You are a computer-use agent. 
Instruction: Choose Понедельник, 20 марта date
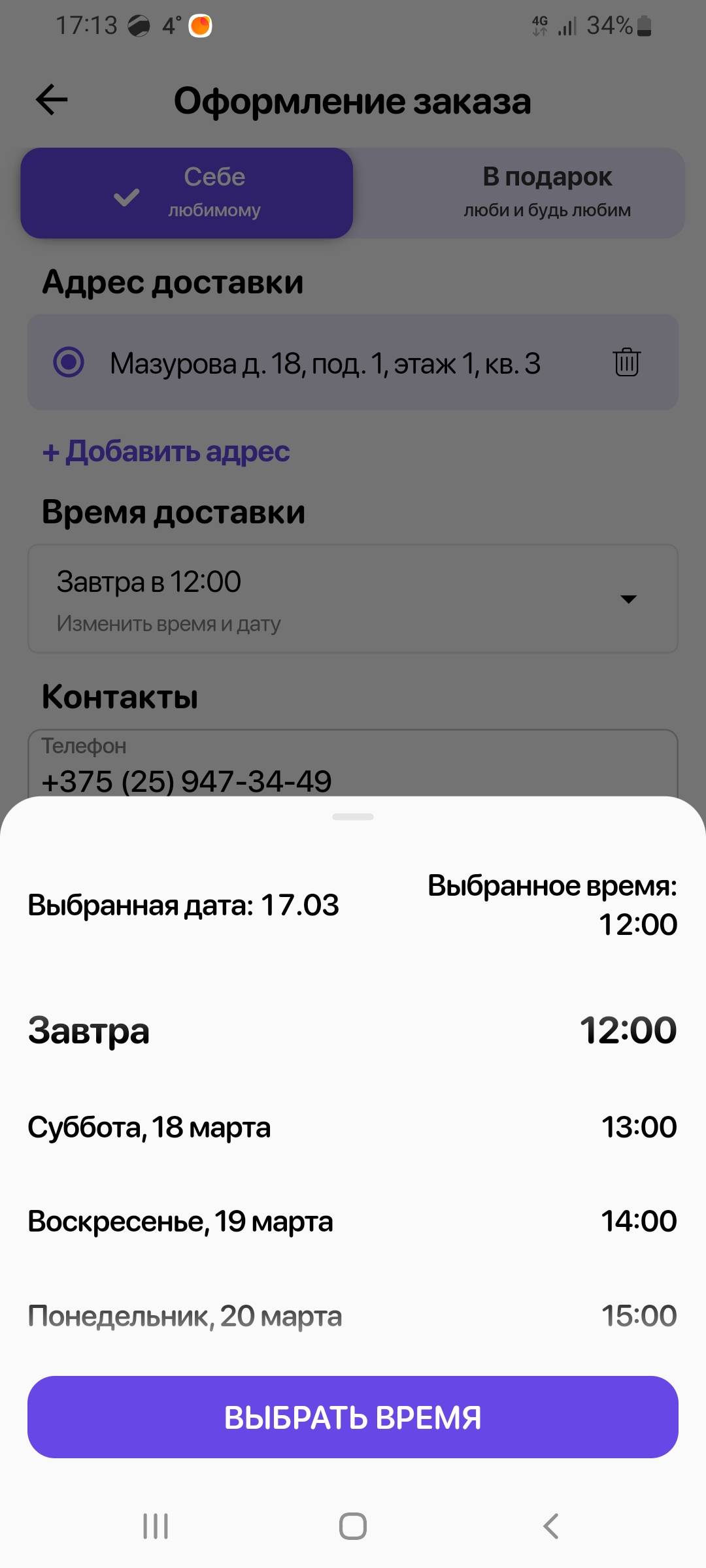184,1315
